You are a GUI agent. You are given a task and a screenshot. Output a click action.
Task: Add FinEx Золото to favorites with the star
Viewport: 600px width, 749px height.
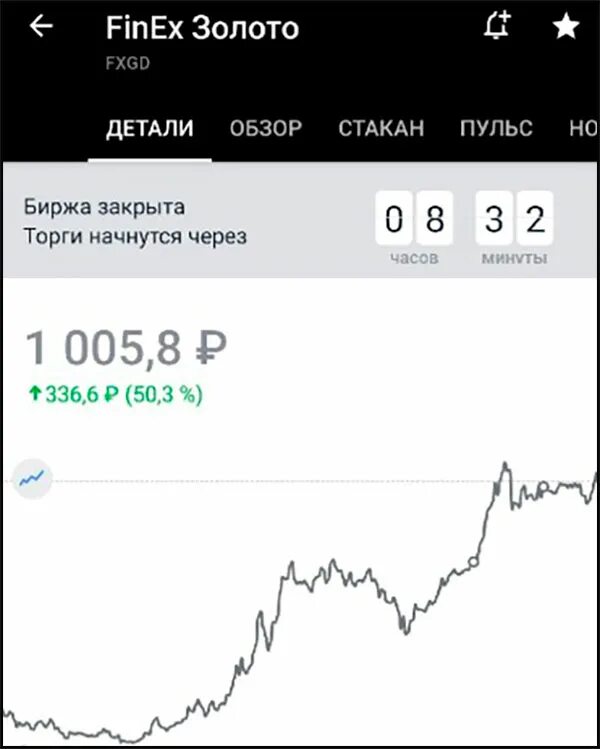(565, 27)
